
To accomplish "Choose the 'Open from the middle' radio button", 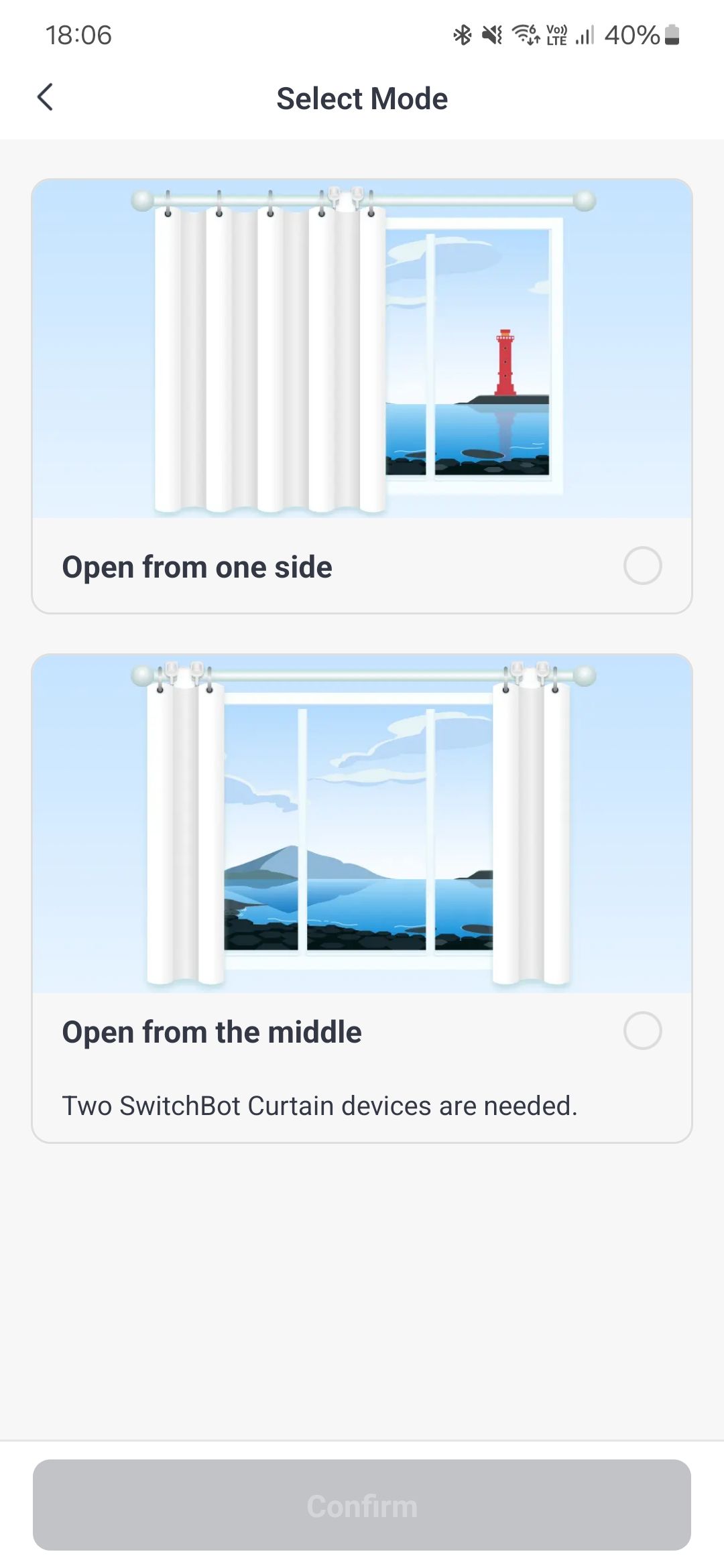I will (x=642, y=1031).
